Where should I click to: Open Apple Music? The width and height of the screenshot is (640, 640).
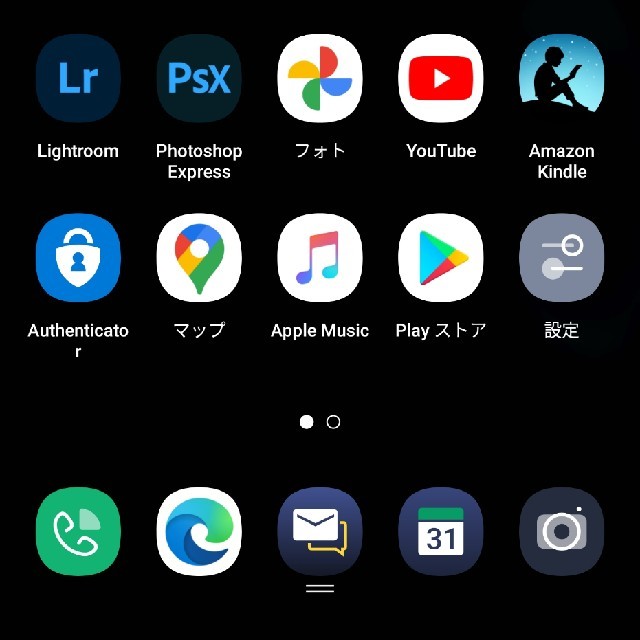(x=320, y=258)
